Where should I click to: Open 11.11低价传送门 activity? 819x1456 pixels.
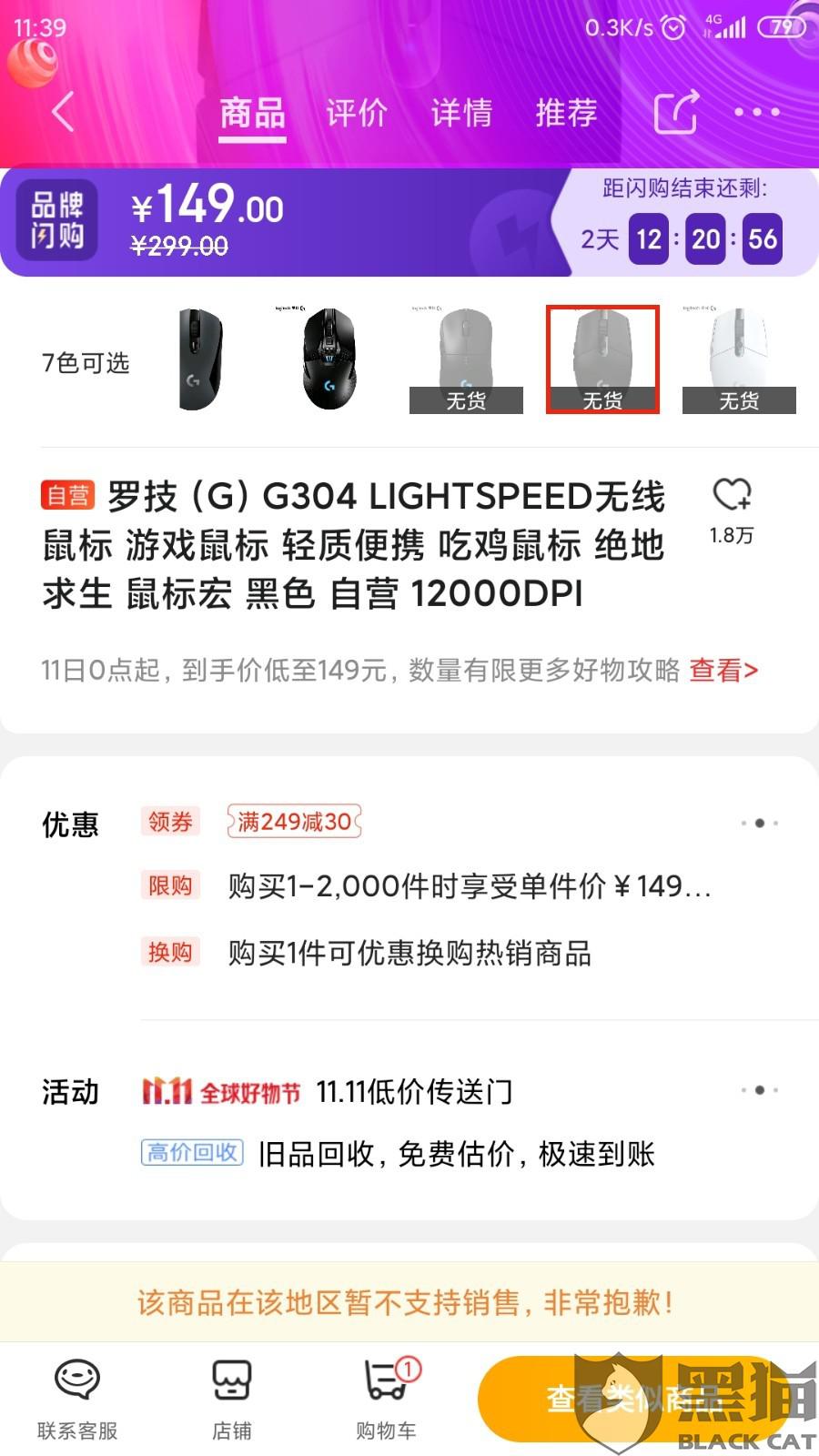[414, 1091]
